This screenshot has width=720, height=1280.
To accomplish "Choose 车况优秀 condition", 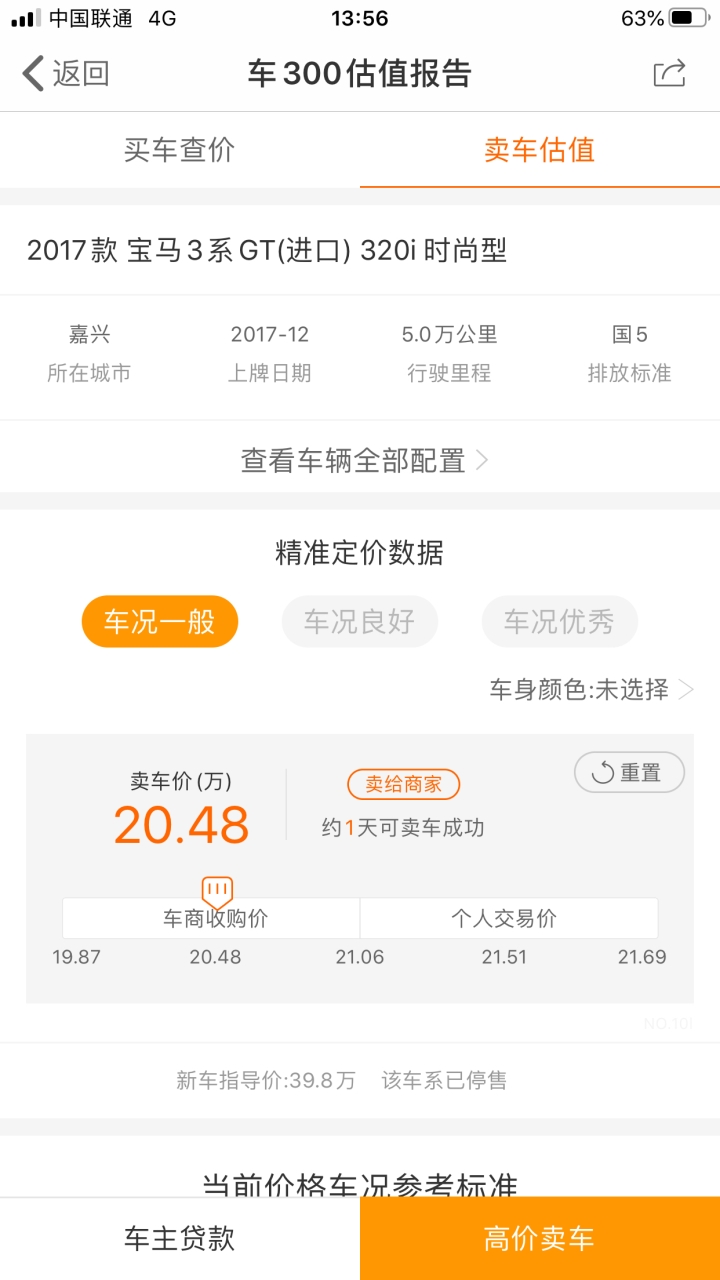I will (x=560, y=622).
